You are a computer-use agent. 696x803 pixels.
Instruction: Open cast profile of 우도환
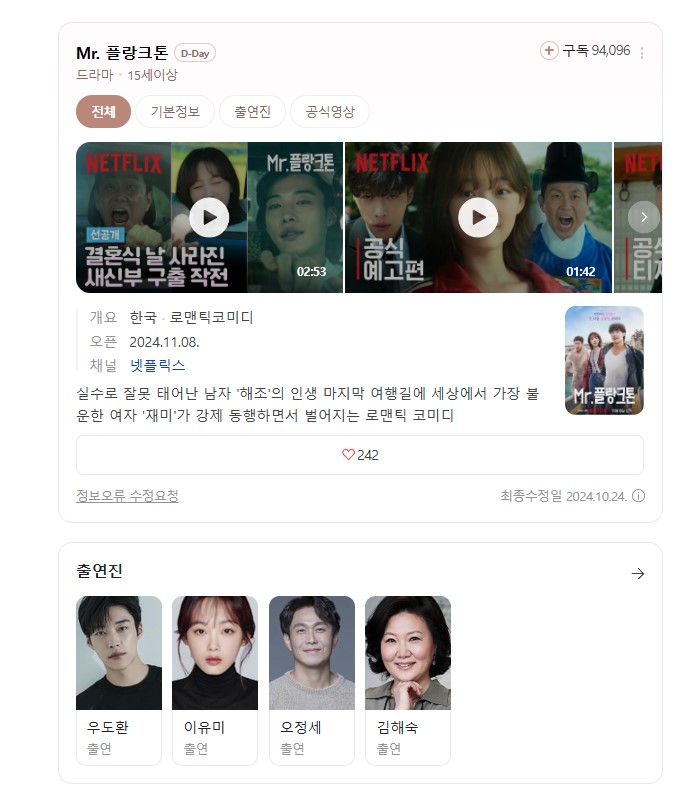pos(119,680)
